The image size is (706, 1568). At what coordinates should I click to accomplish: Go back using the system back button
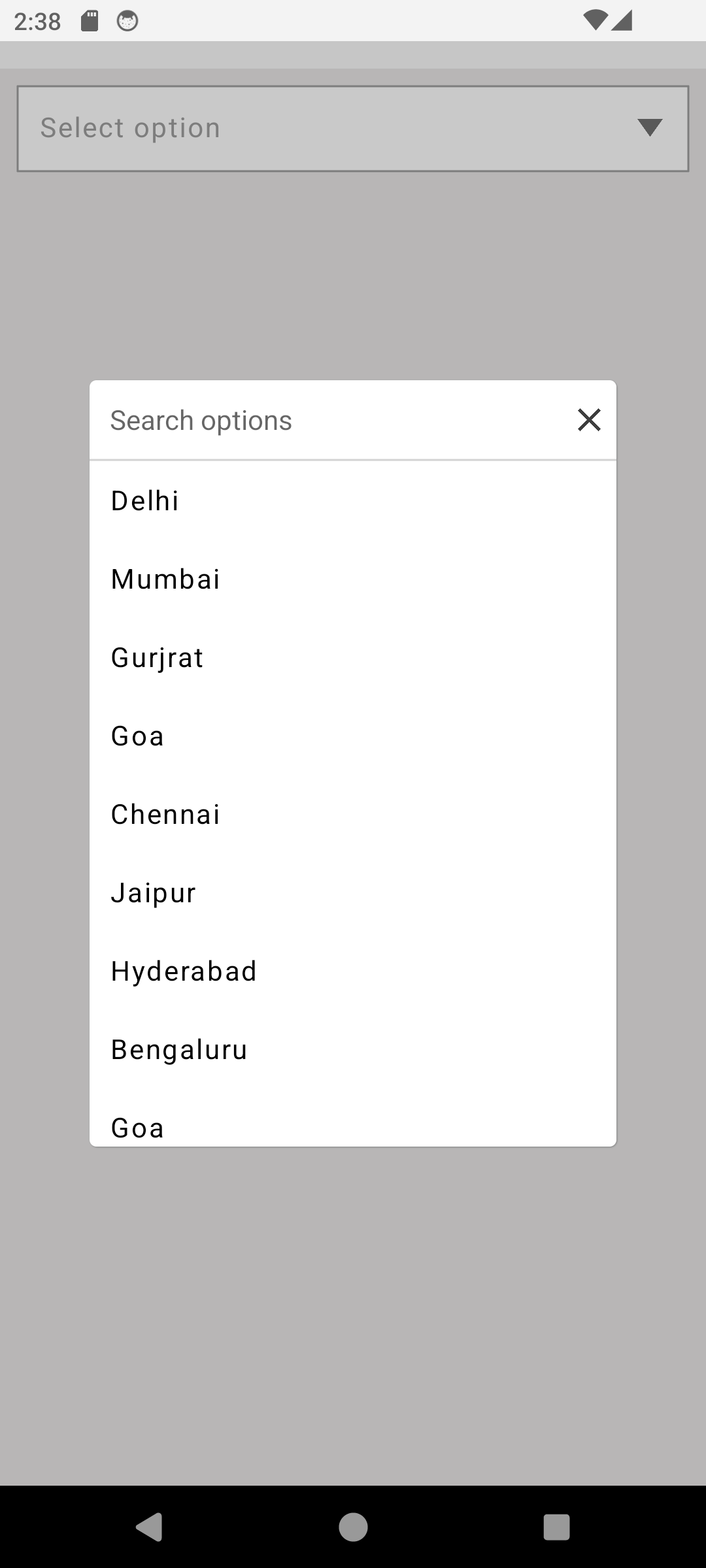pyautogui.click(x=149, y=1527)
